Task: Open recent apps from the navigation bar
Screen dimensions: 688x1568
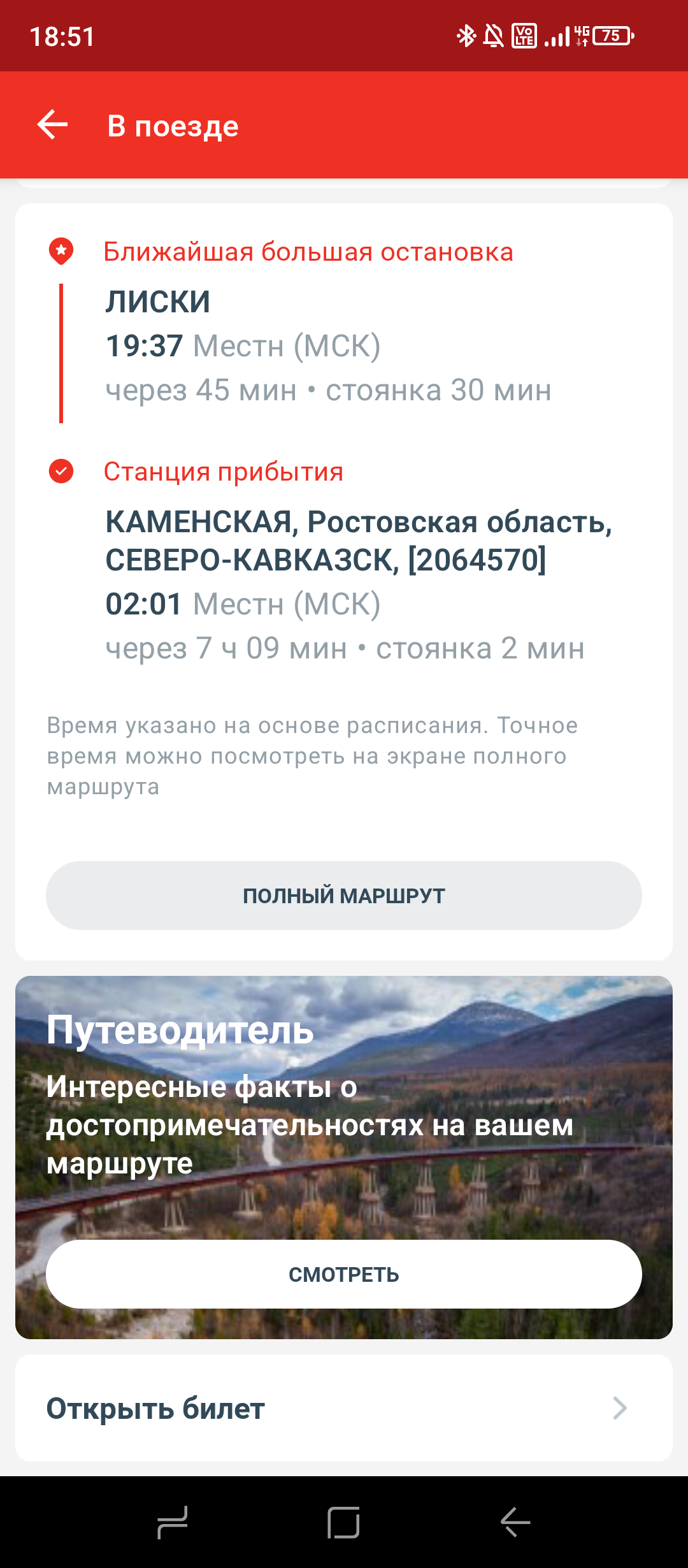Action: click(172, 1523)
